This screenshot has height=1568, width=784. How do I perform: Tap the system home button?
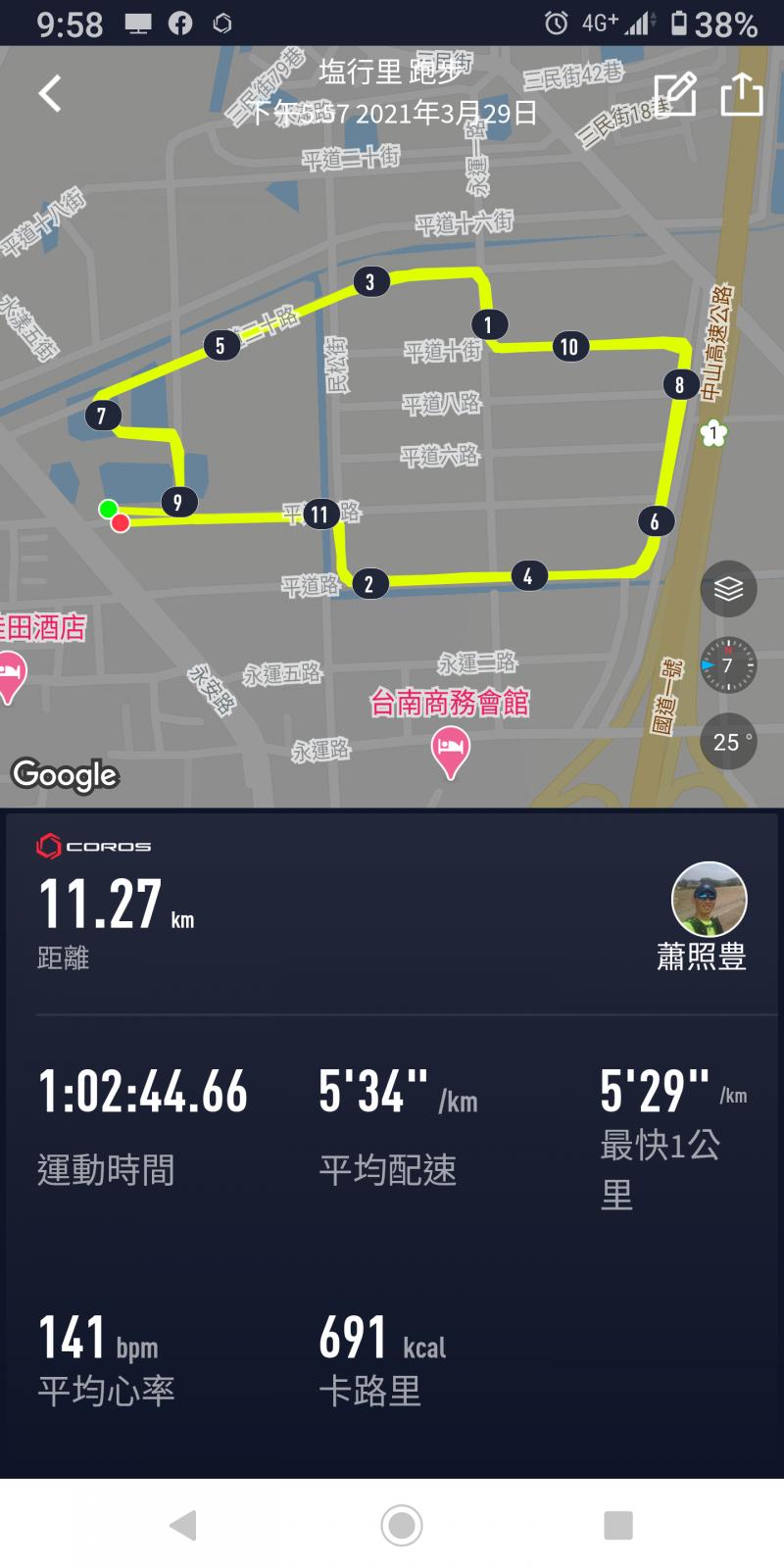tap(402, 1525)
